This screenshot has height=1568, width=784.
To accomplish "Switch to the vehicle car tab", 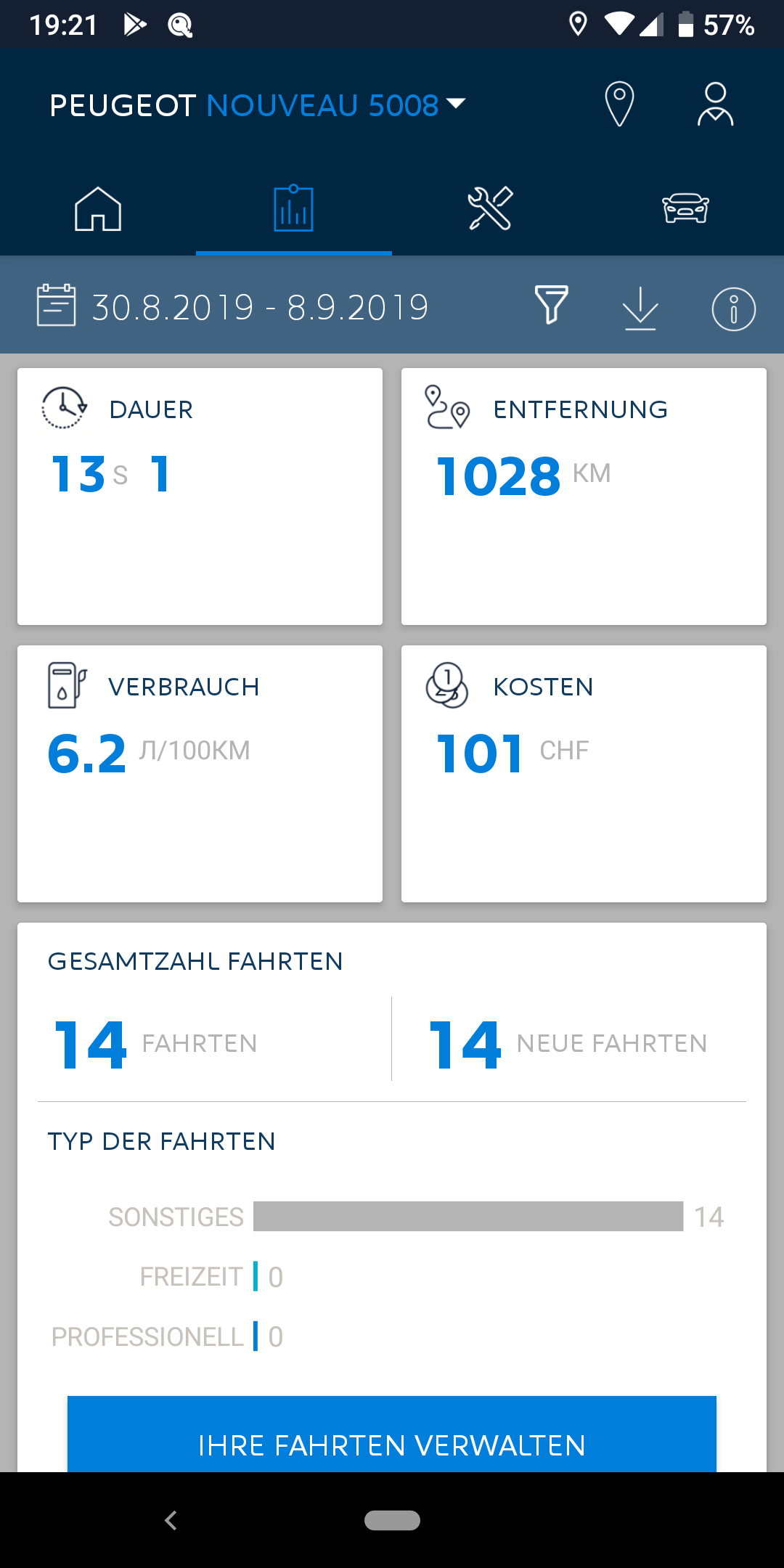I will [685, 209].
